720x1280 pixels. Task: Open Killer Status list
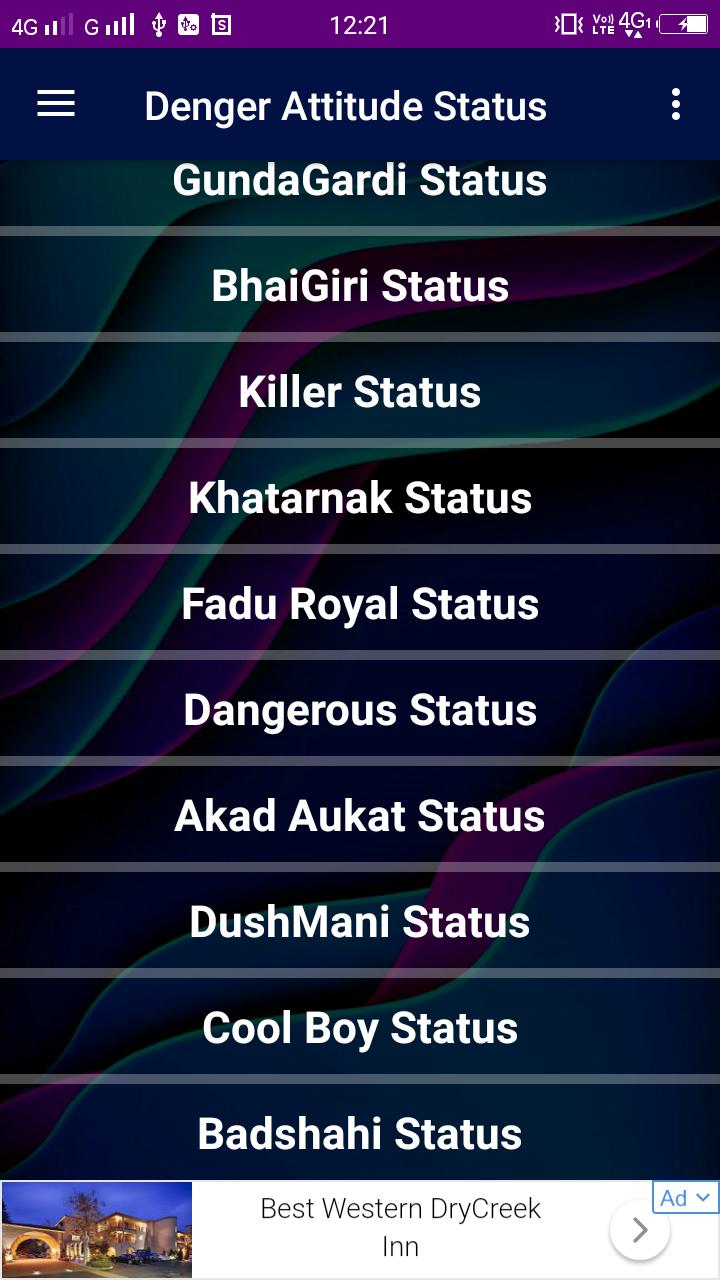pyautogui.click(x=360, y=392)
